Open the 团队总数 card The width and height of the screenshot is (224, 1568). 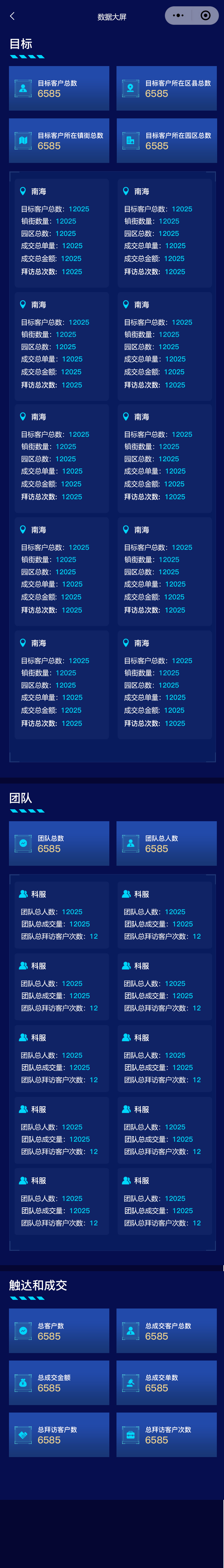[x=59, y=844]
